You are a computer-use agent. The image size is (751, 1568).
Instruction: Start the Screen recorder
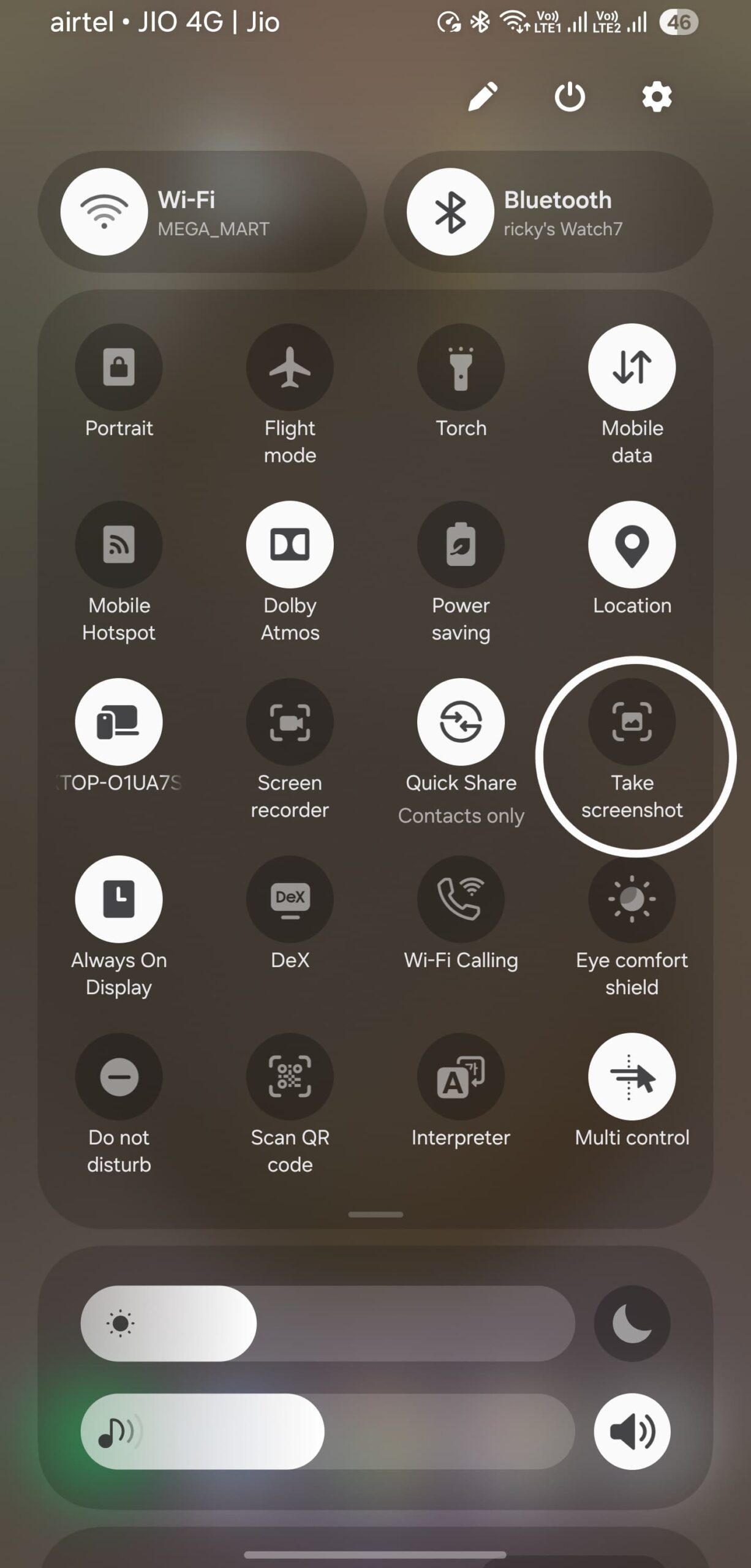coord(290,722)
